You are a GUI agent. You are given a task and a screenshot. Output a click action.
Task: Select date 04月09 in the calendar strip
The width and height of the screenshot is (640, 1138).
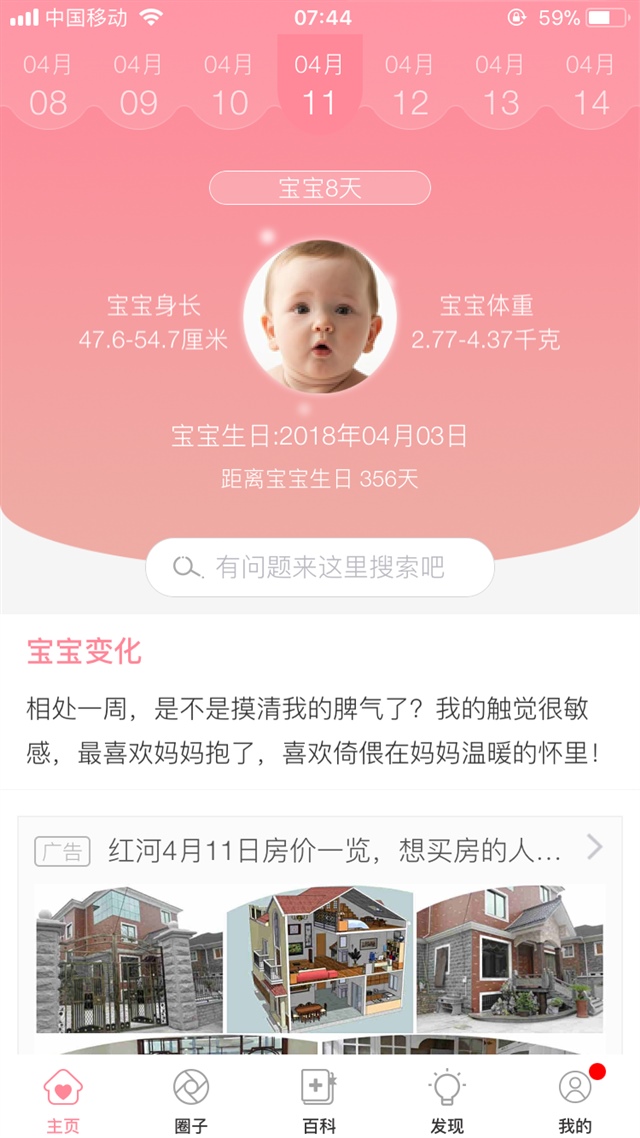pyautogui.click(x=138, y=85)
